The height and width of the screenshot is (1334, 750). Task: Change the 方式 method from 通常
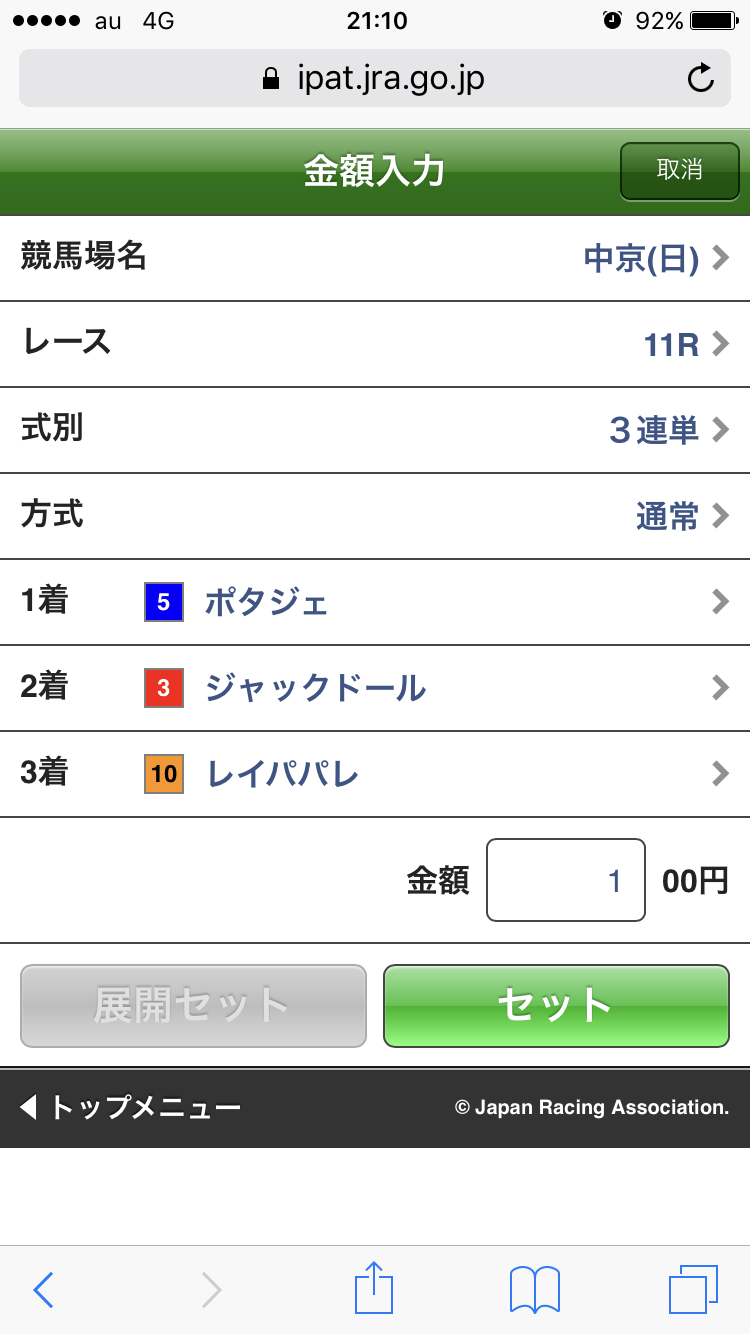(375, 516)
